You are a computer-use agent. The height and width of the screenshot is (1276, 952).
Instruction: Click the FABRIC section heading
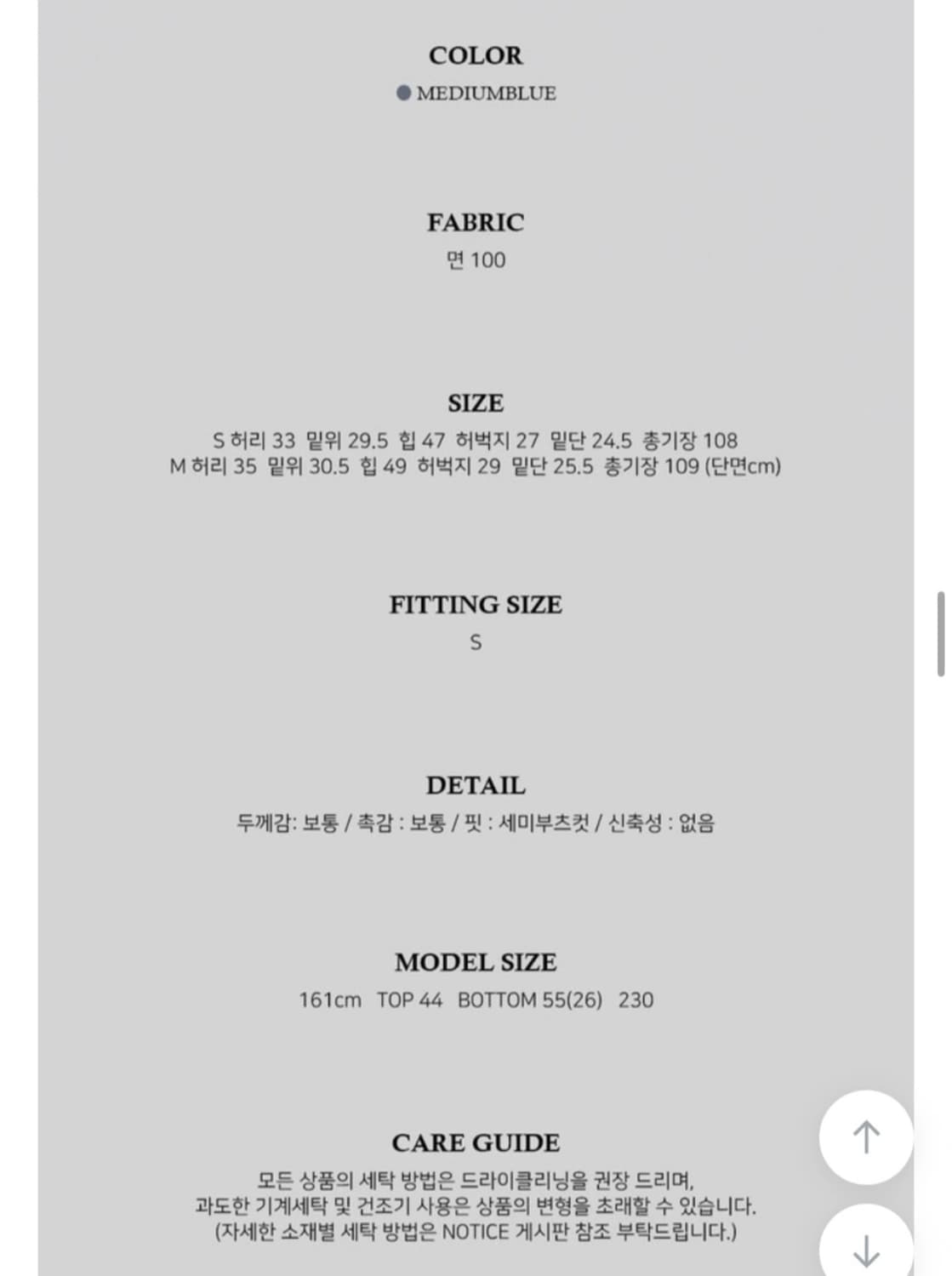(476, 223)
